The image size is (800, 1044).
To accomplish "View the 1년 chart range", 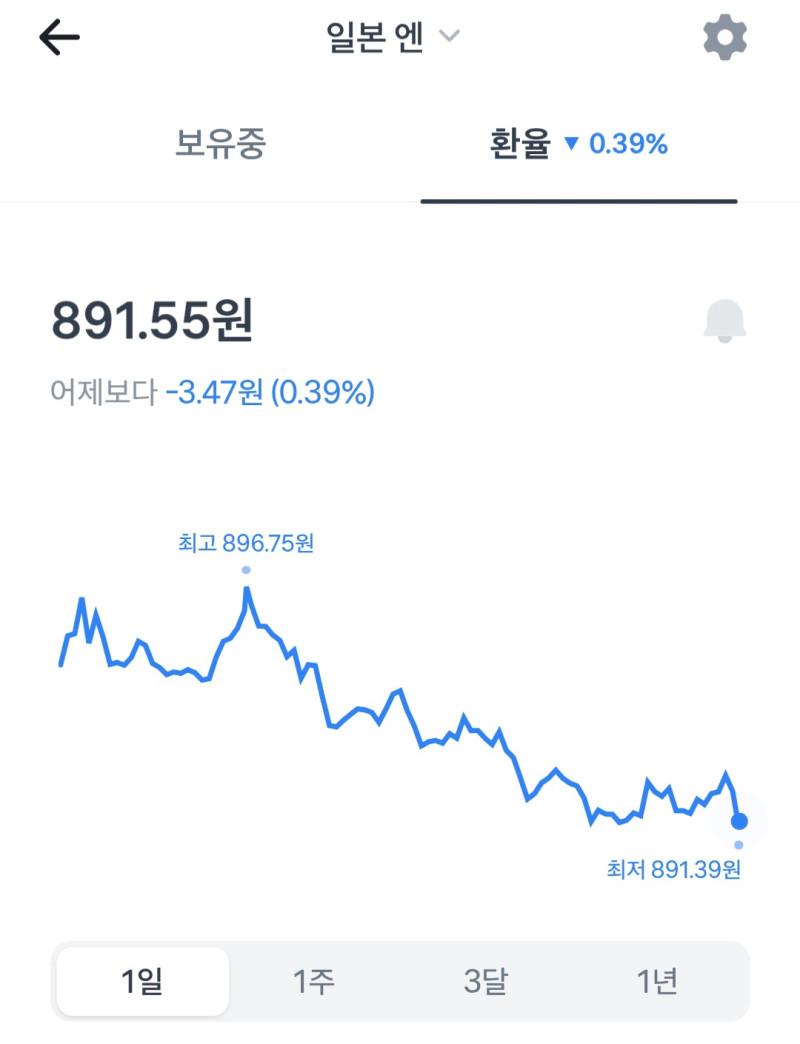I will (657, 981).
